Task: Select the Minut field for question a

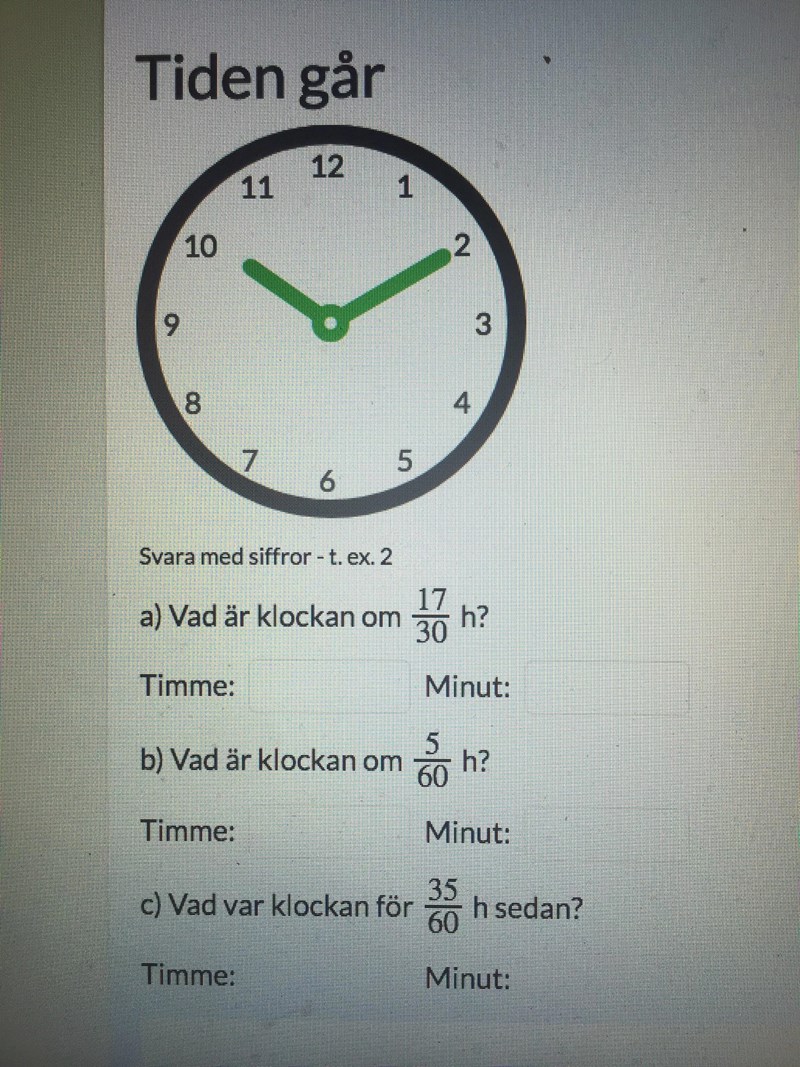Action: pyautogui.click(x=607, y=687)
